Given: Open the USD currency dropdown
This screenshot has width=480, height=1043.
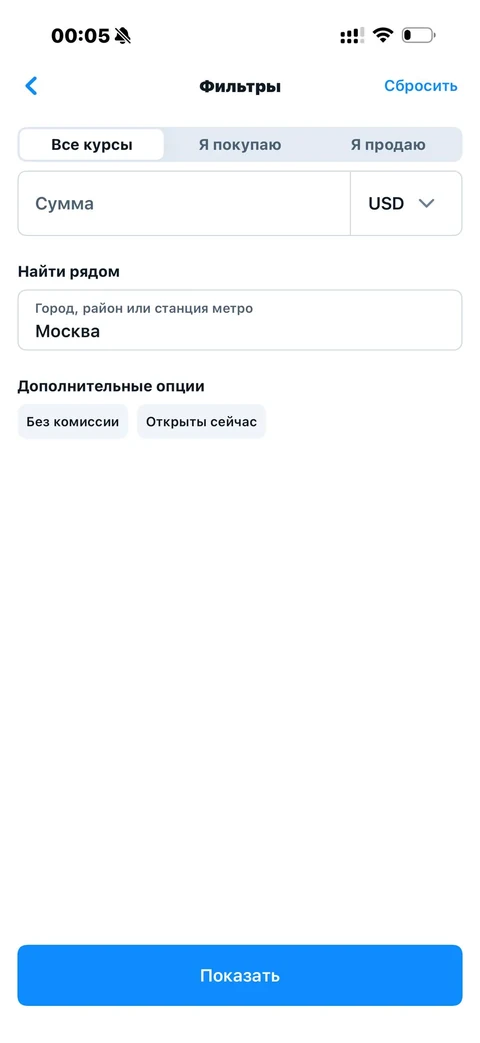Looking at the screenshot, I should (406, 204).
